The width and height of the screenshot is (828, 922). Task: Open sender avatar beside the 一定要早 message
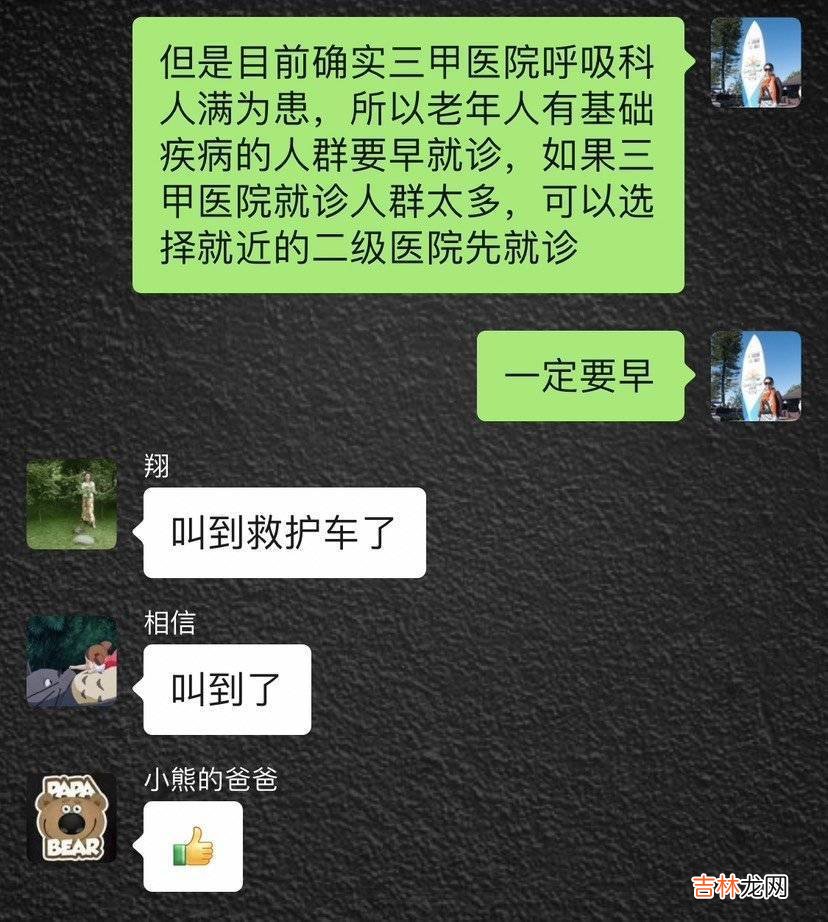(755, 376)
